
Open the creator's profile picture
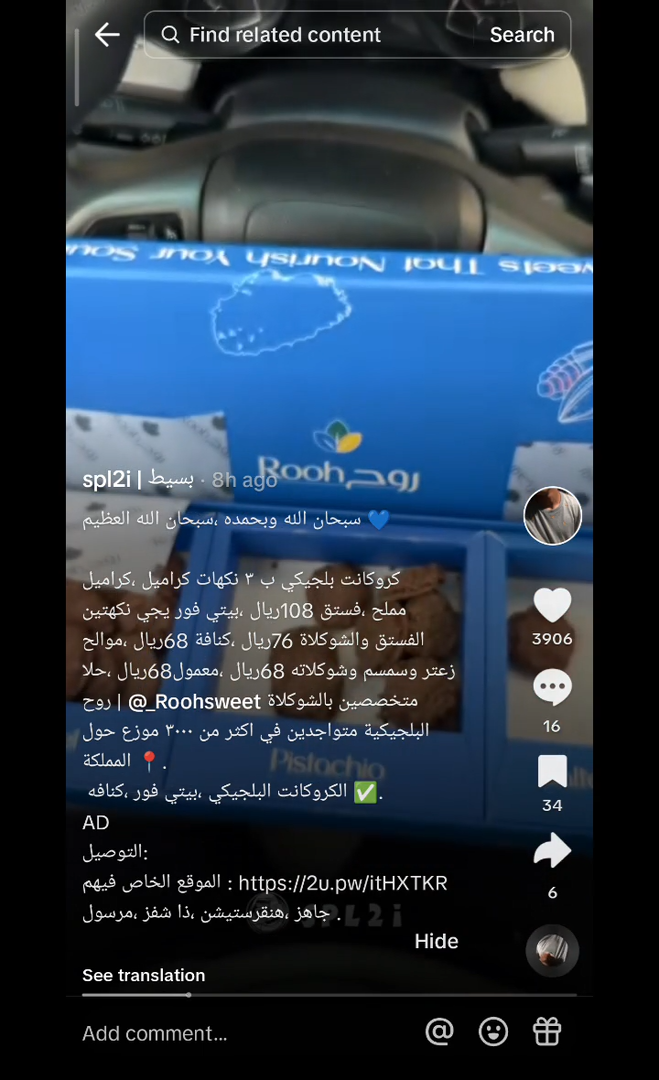point(553,516)
